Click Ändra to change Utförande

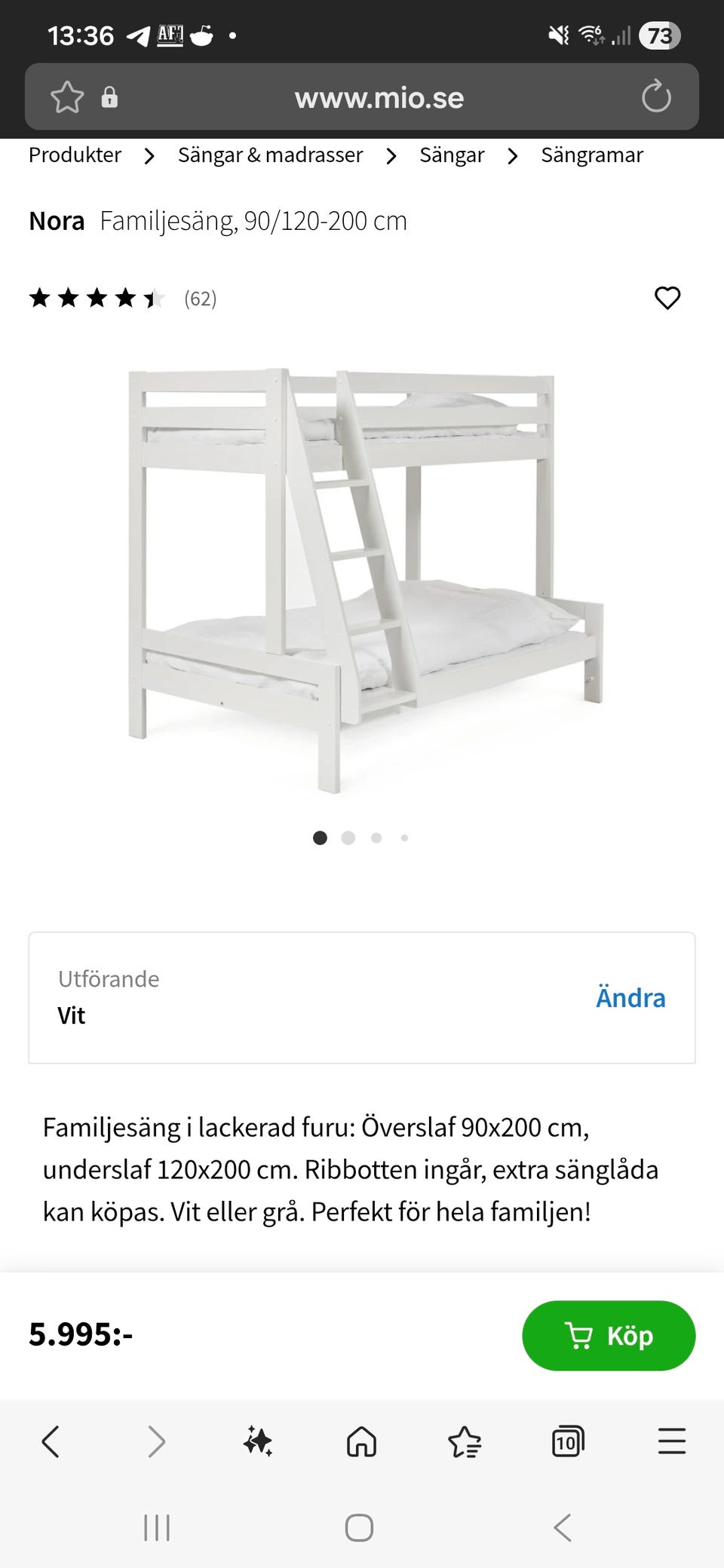pos(630,997)
